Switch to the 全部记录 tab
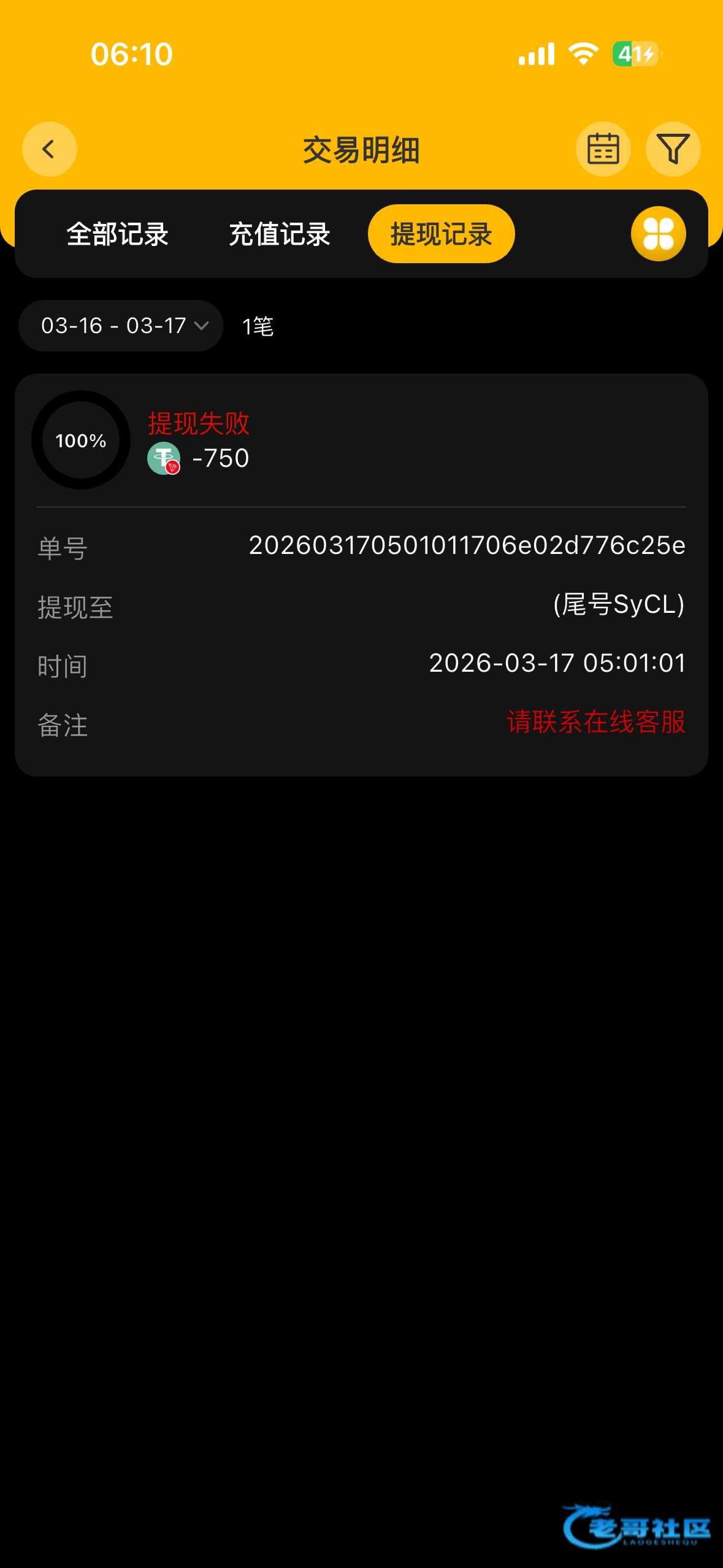Image resolution: width=723 pixels, height=1568 pixels. point(117,234)
